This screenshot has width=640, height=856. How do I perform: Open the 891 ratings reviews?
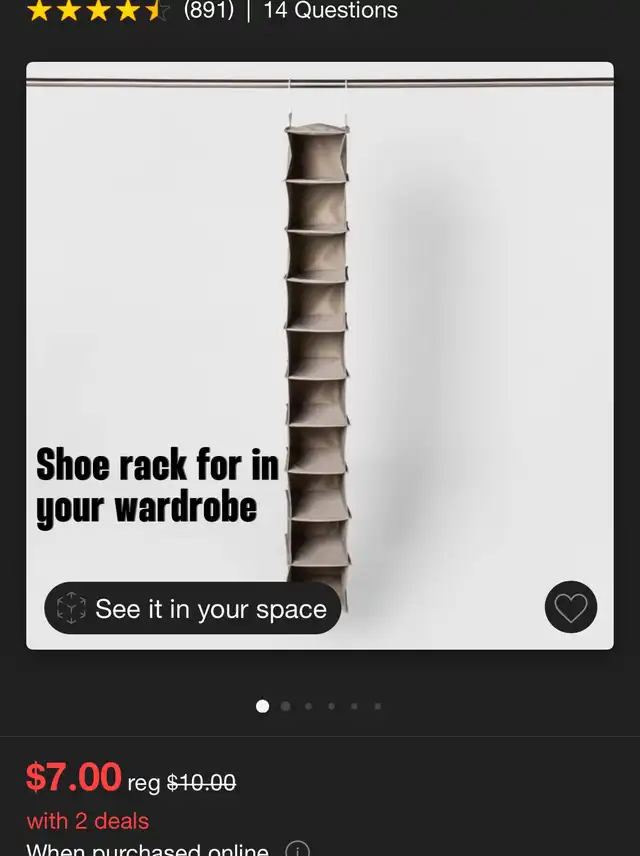tap(209, 10)
